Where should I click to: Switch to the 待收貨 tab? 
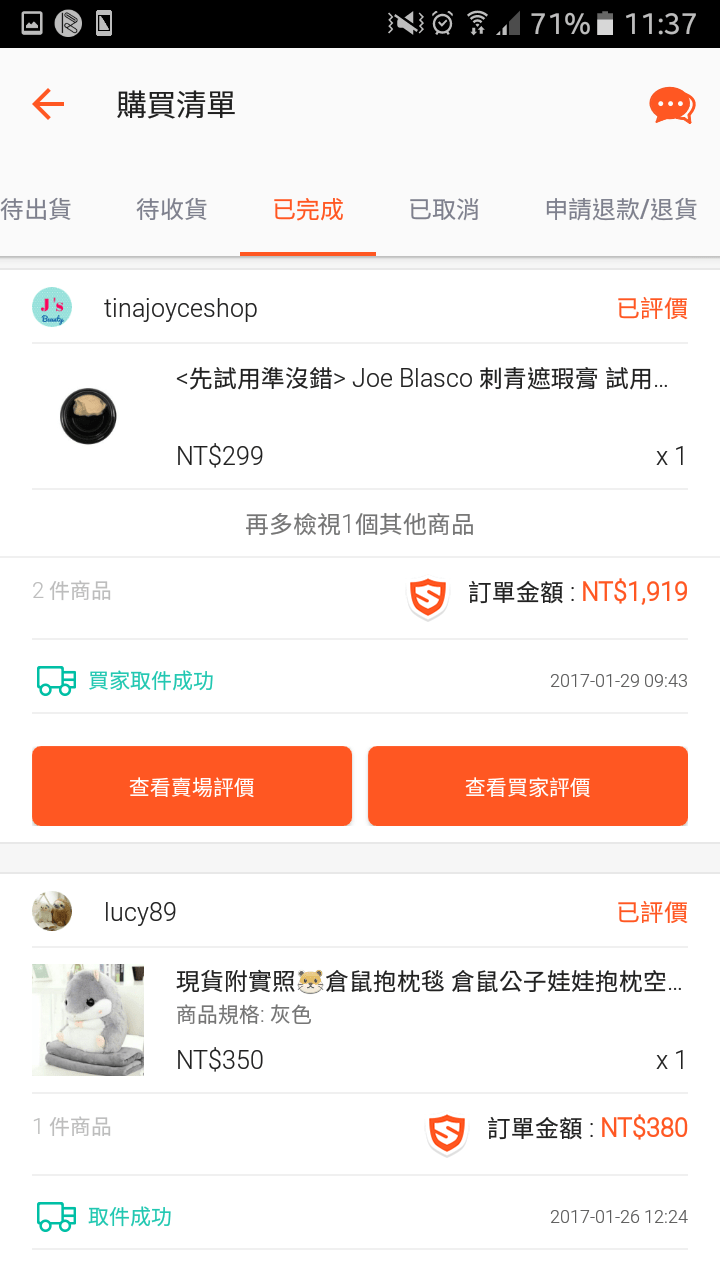point(172,209)
